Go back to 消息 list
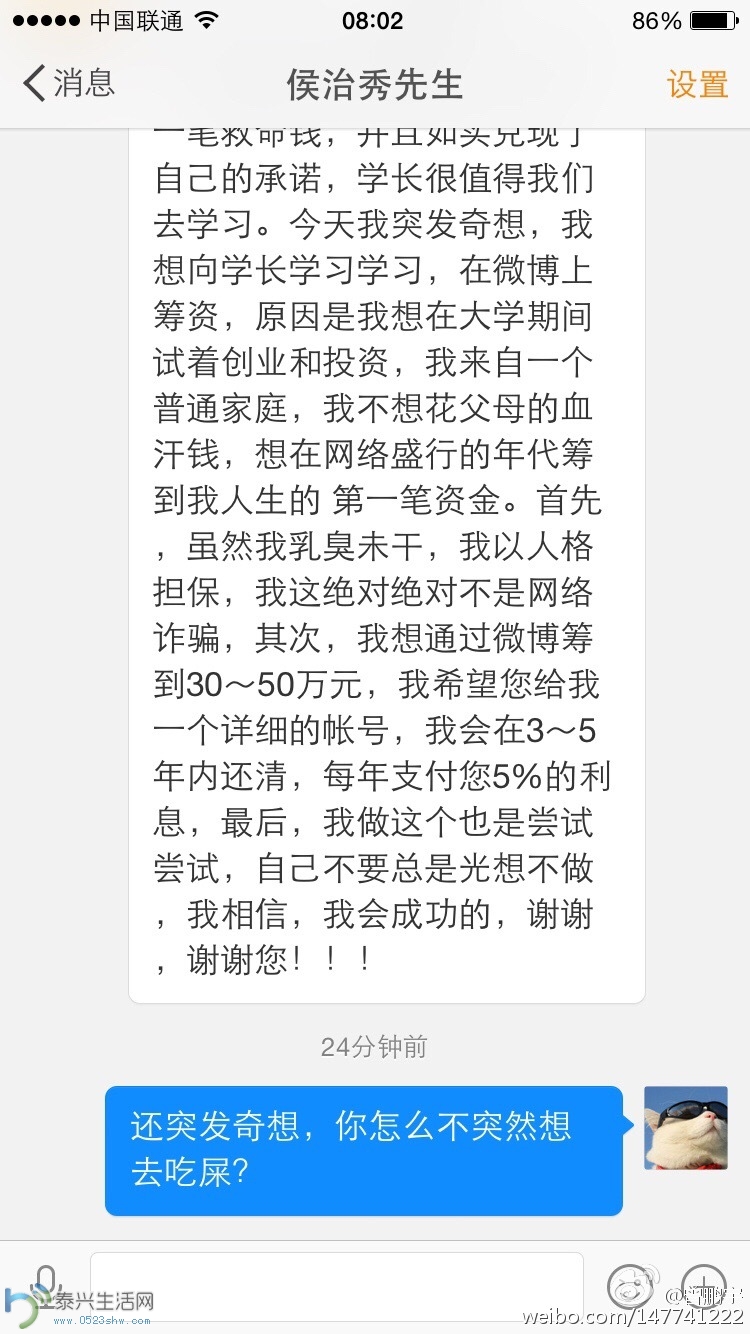 click(x=68, y=84)
